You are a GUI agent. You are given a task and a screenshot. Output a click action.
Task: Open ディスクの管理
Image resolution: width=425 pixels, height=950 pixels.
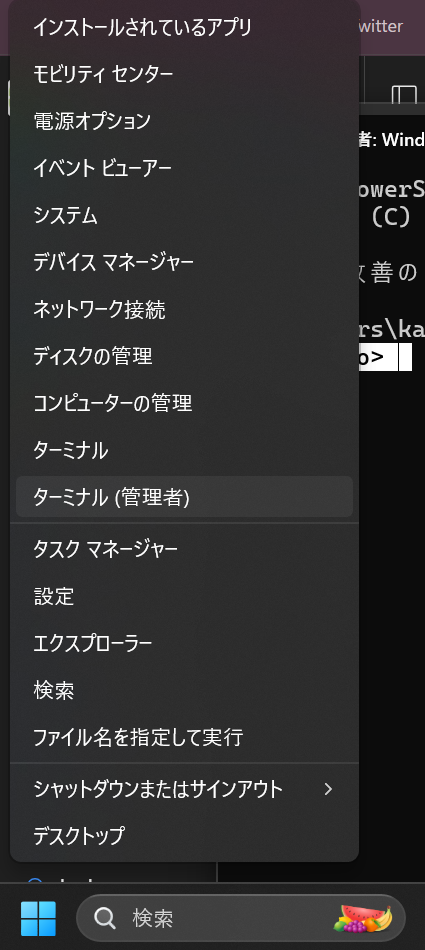tap(184, 356)
